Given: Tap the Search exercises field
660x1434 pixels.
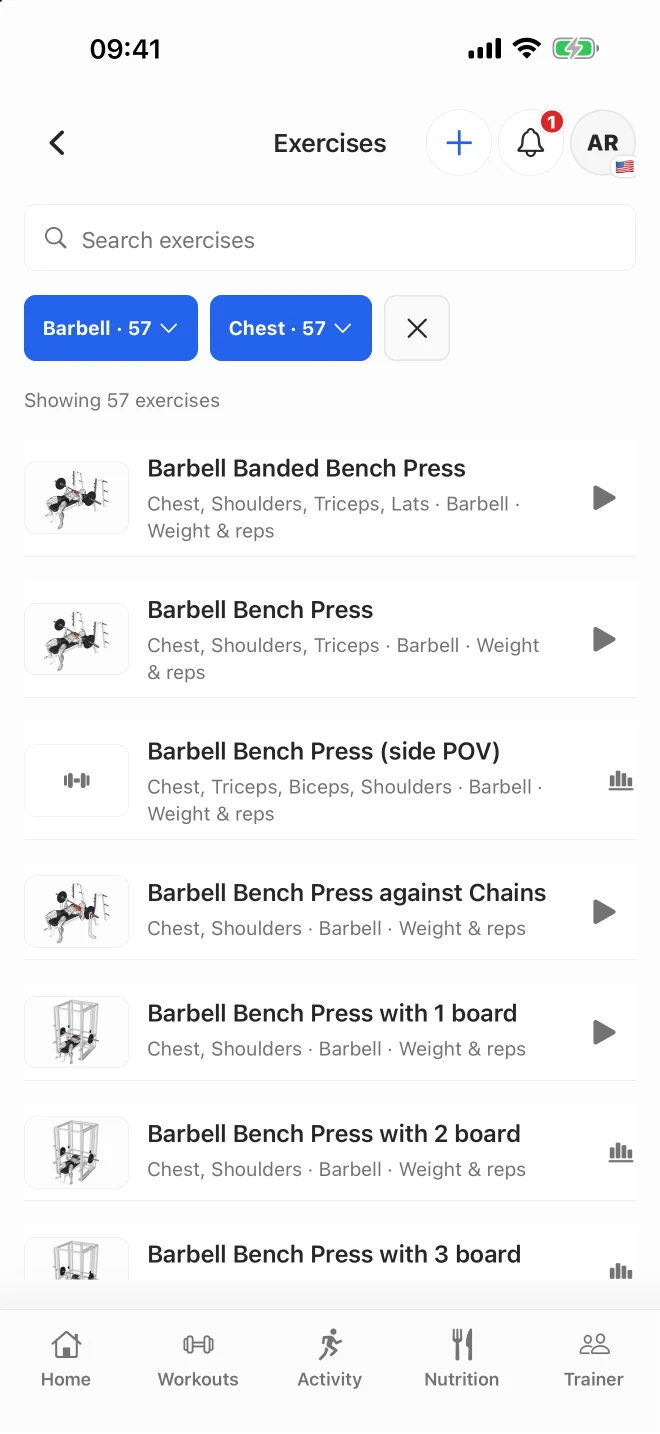Looking at the screenshot, I should coord(330,238).
